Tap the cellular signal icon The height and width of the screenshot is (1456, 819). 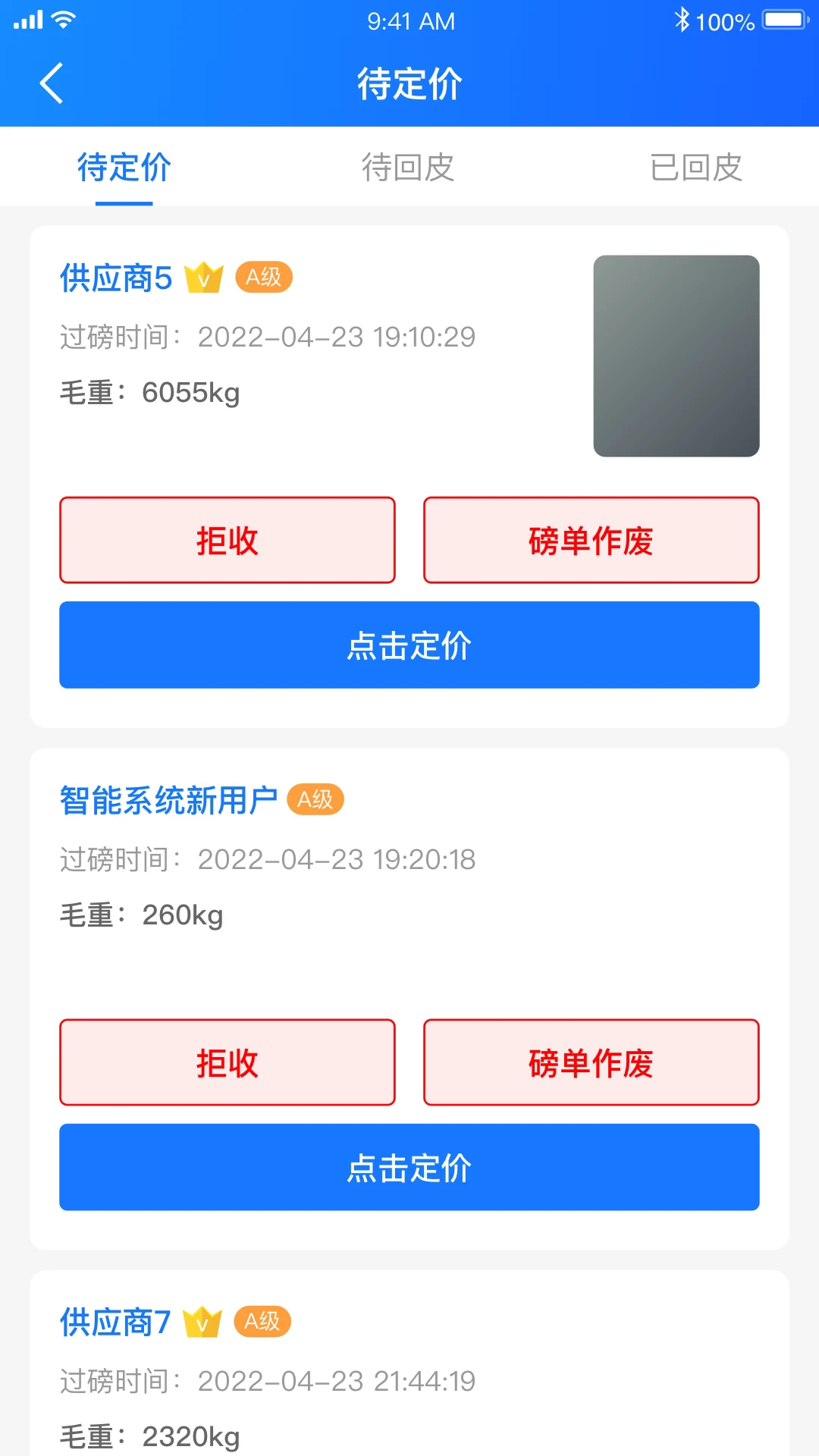27,19
